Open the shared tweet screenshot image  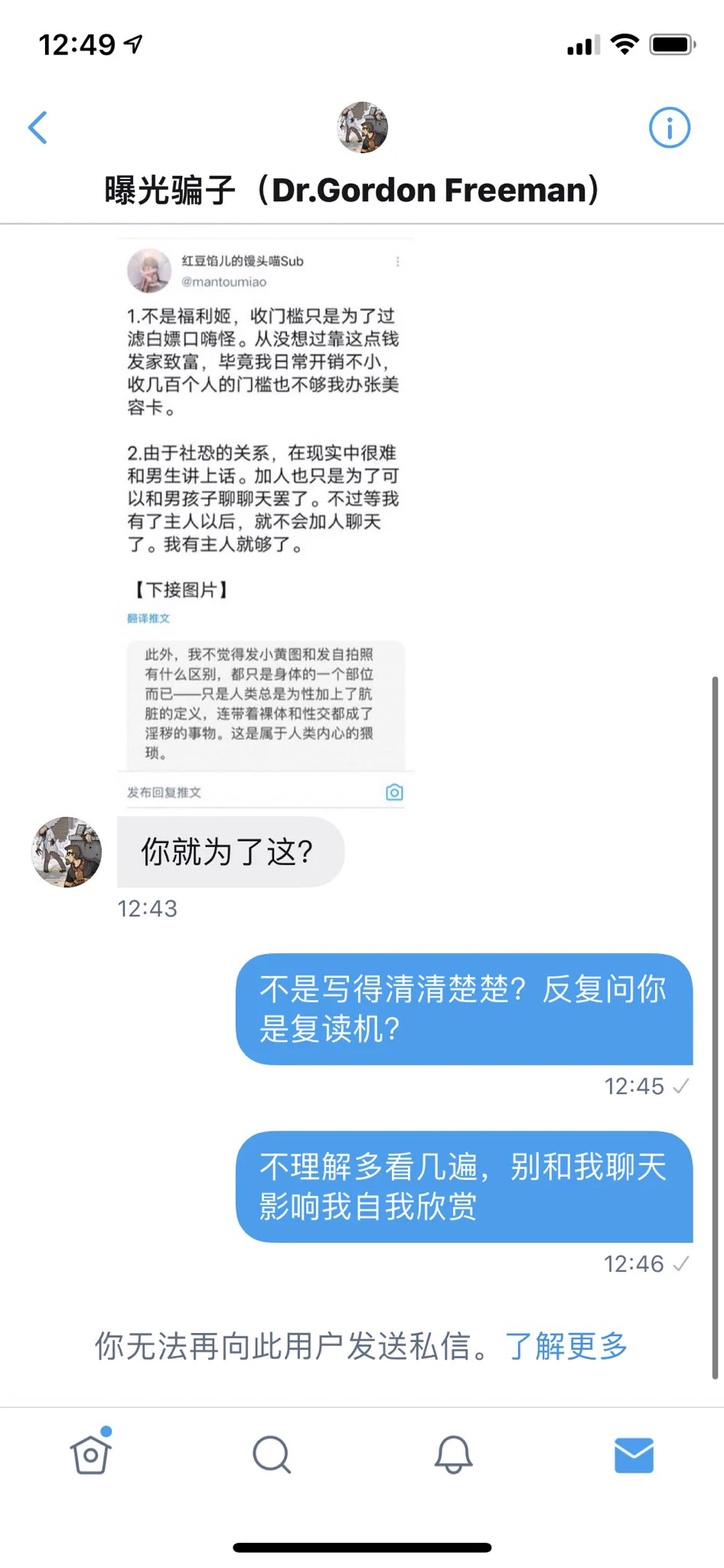click(265, 522)
